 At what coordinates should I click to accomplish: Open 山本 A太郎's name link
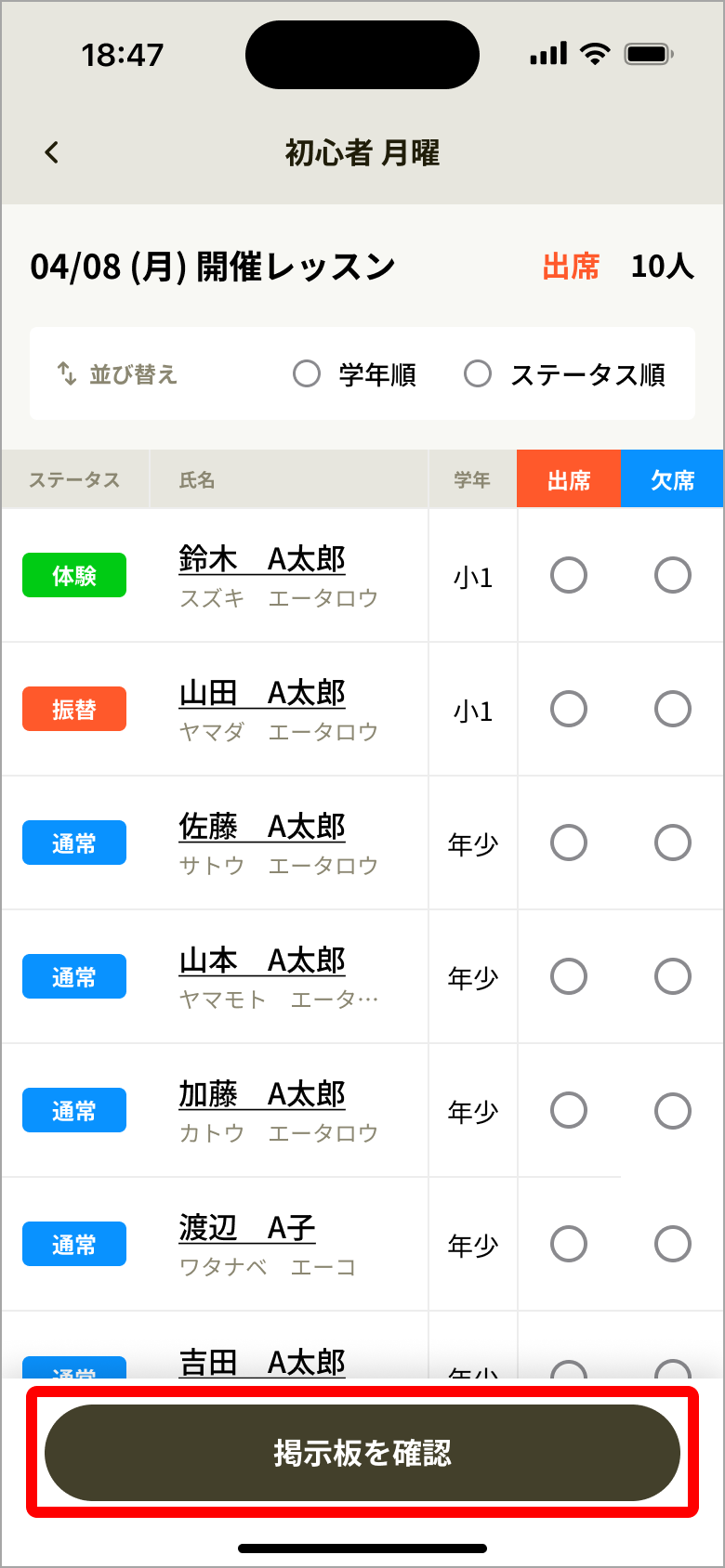tap(262, 961)
